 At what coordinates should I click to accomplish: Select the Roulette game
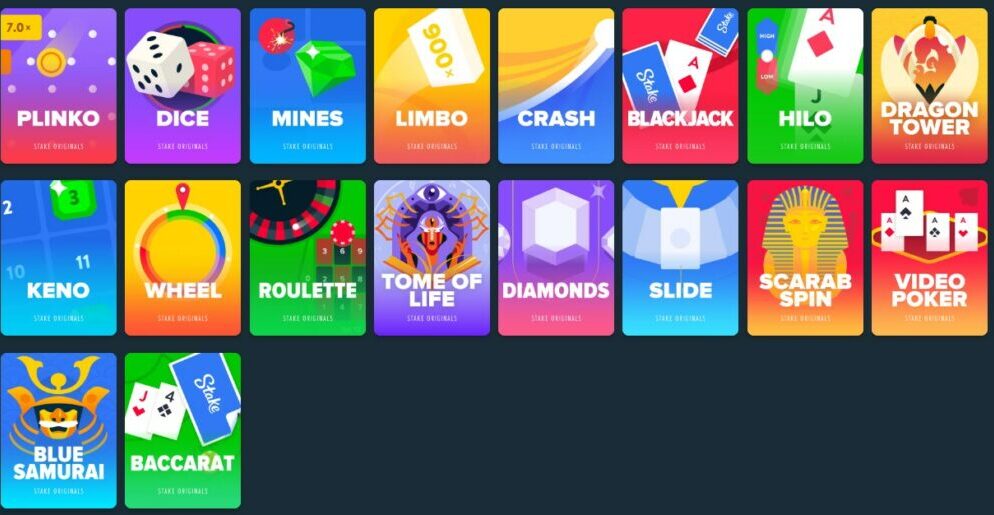point(307,258)
